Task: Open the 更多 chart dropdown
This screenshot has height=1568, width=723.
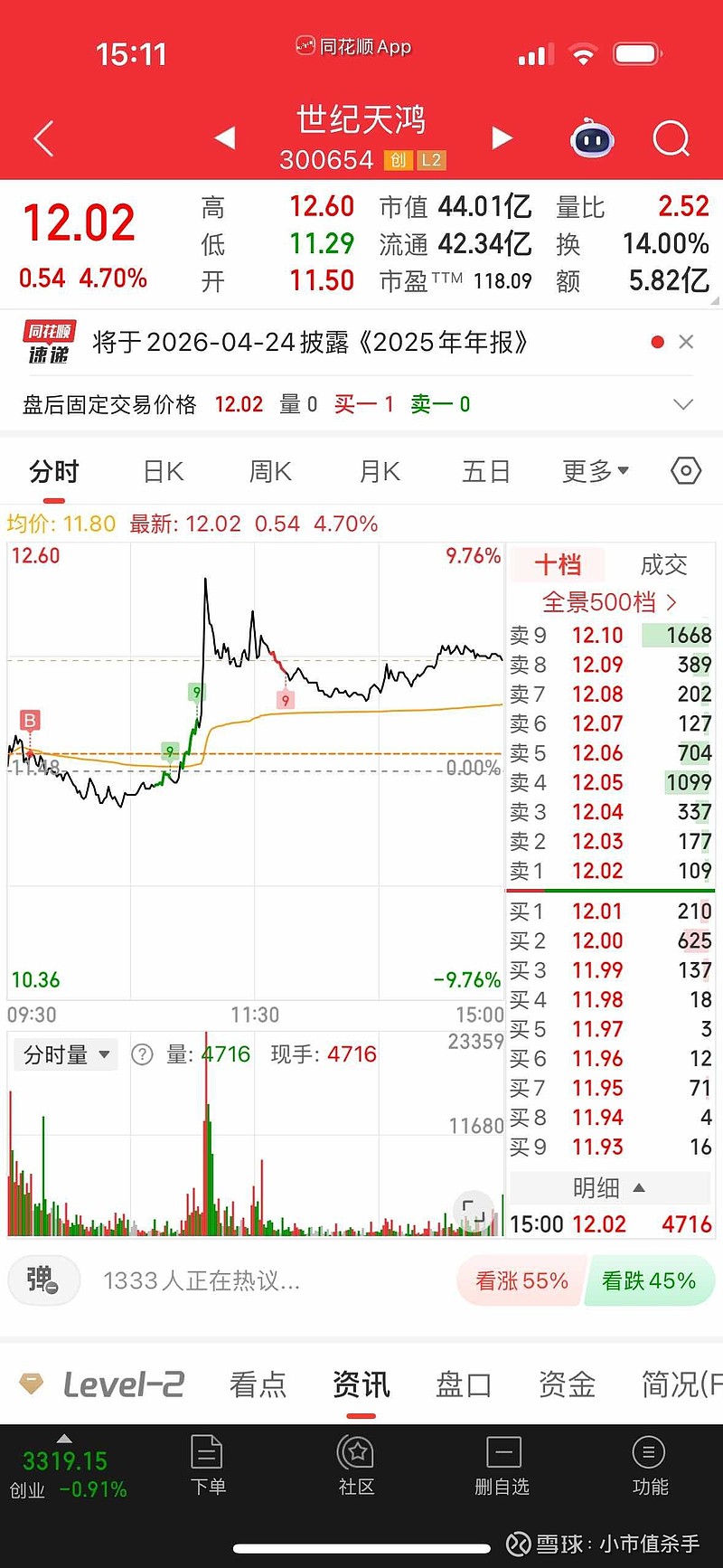Action: [594, 470]
